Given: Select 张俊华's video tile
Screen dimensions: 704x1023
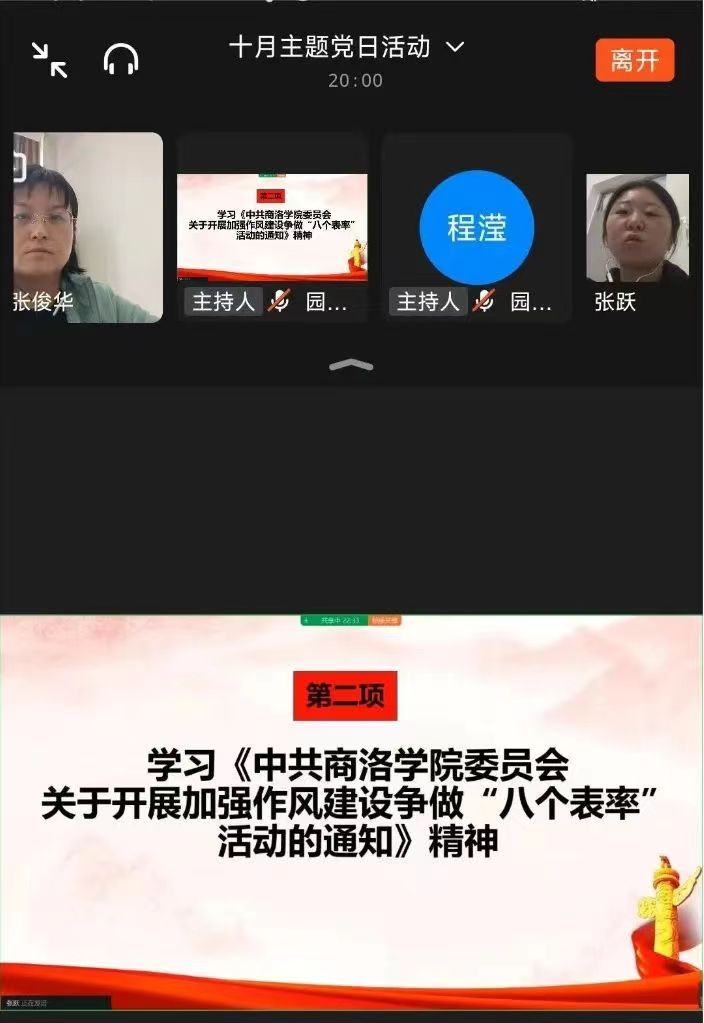Looking at the screenshot, I should [88, 227].
